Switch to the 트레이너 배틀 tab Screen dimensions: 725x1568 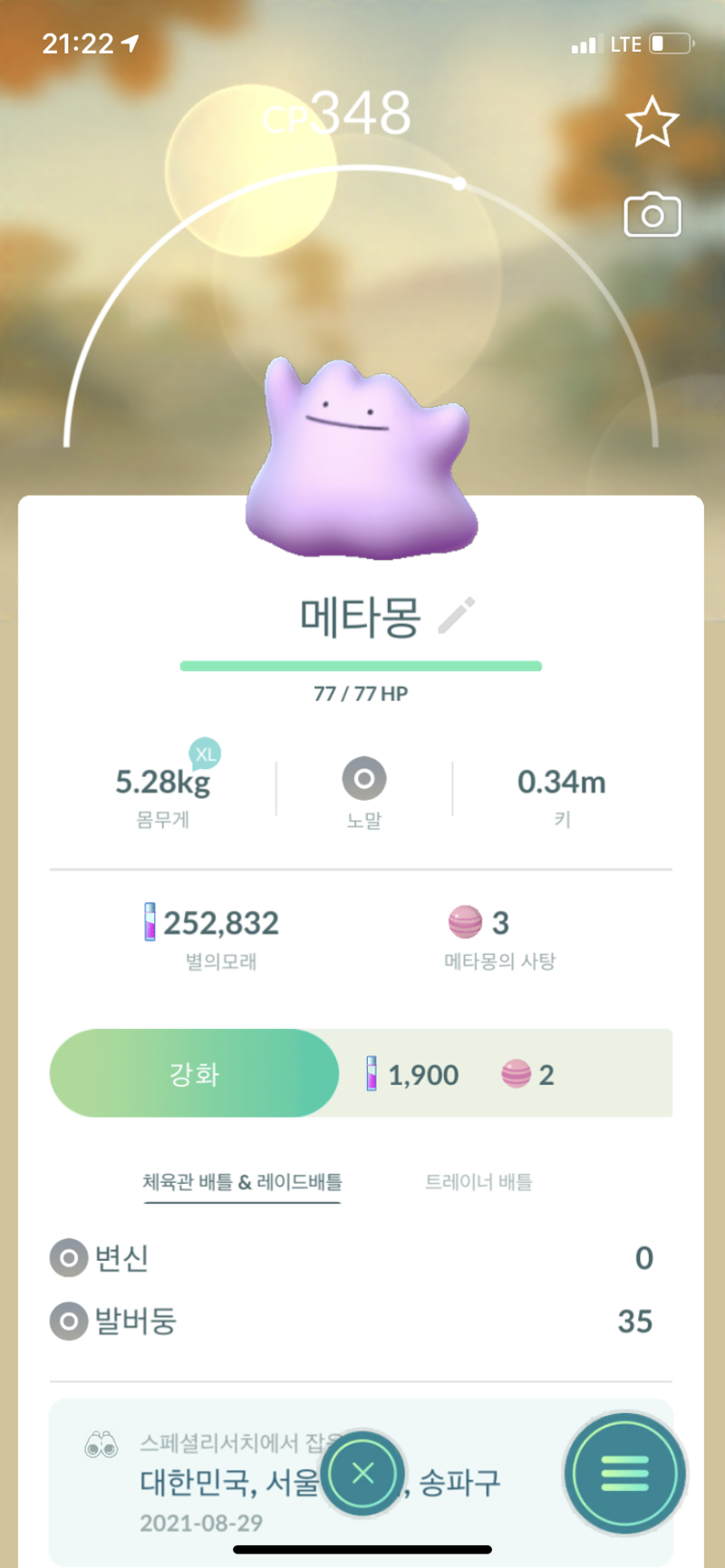point(478,1181)
